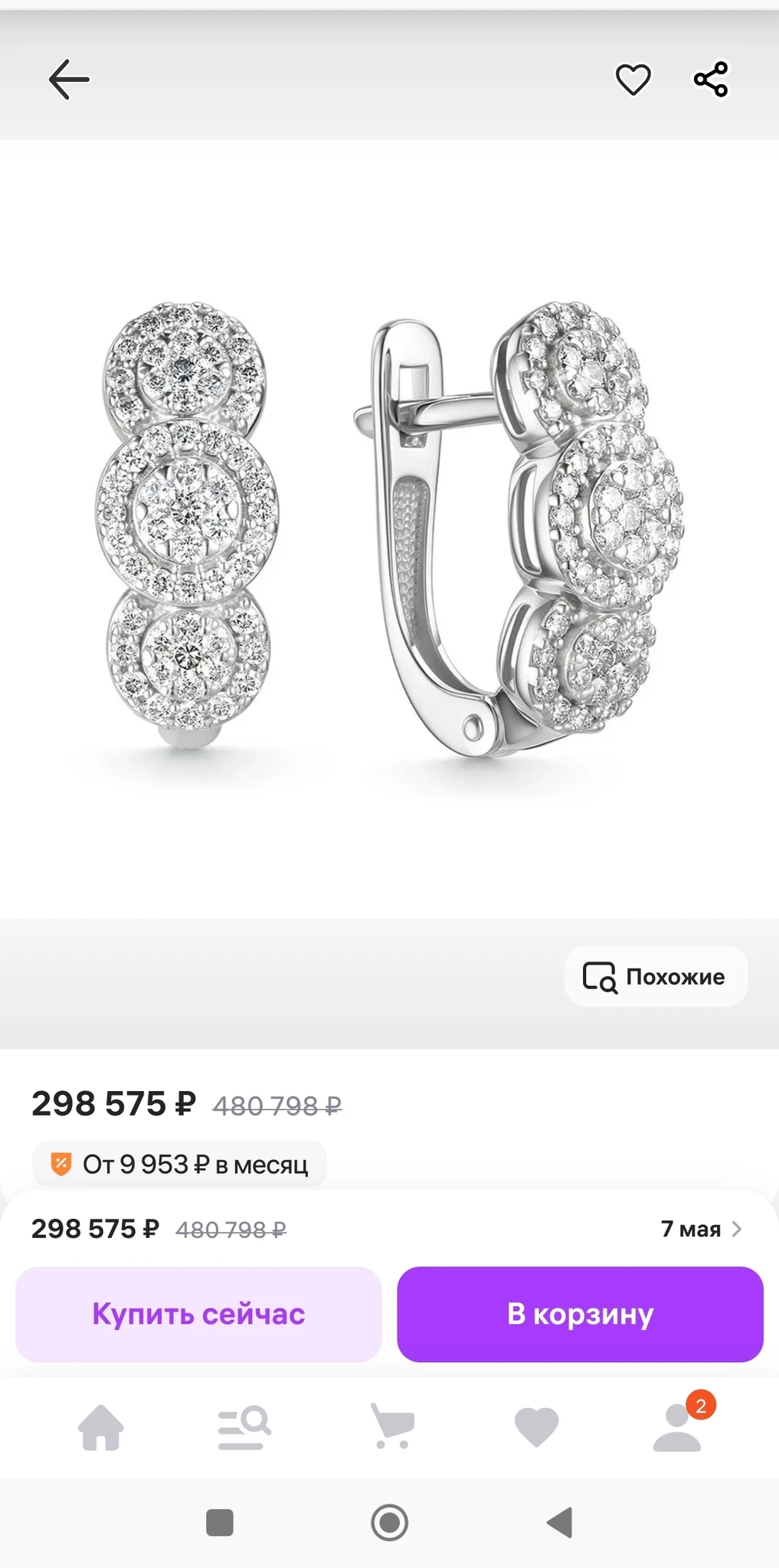Share this earrings product
The height and width of the screenshot is (1568, 779).
pyautogui.click(x=711, y=80)
